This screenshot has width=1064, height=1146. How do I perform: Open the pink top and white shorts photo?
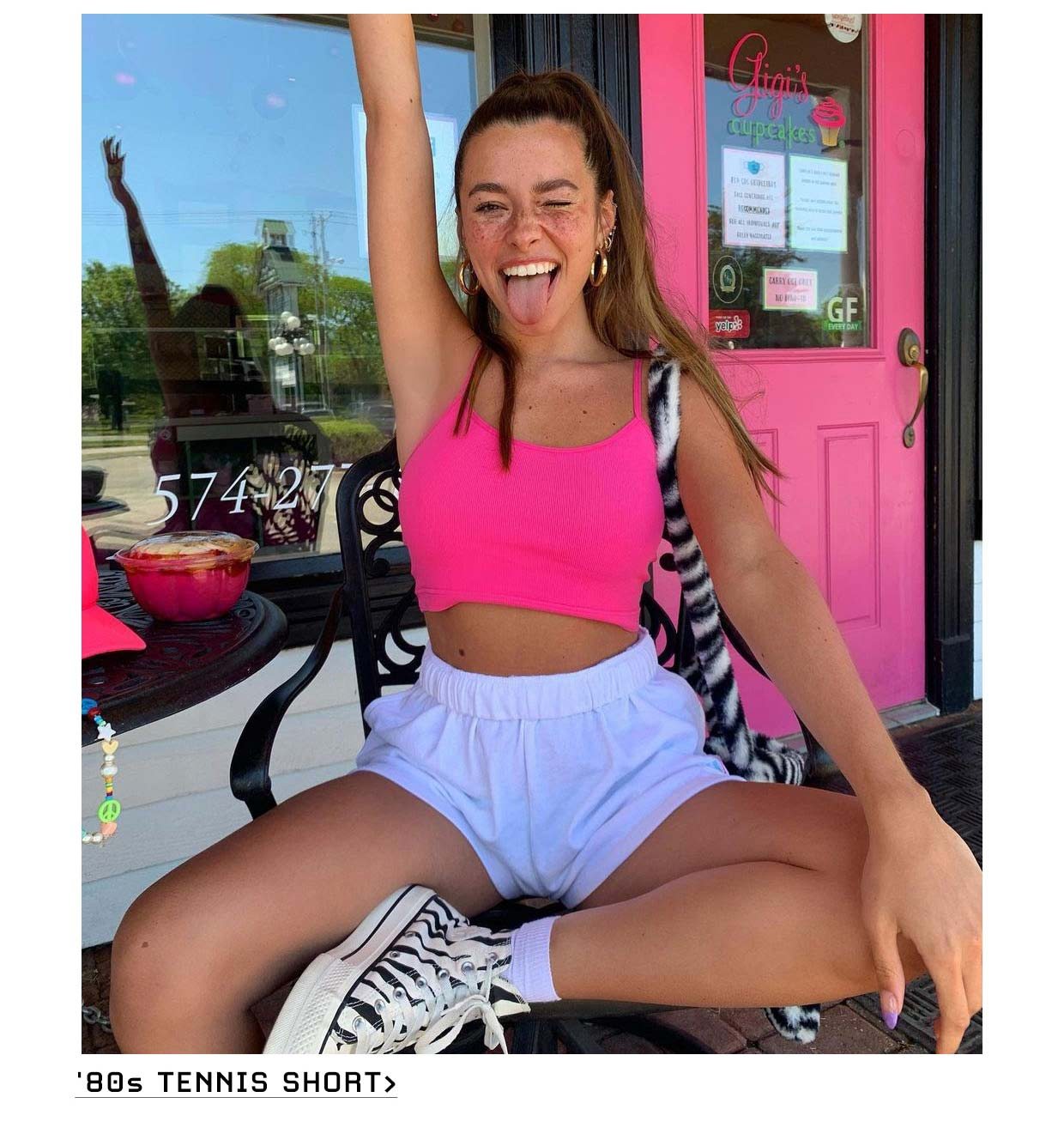pyautogui.click(x=532, y=532)
